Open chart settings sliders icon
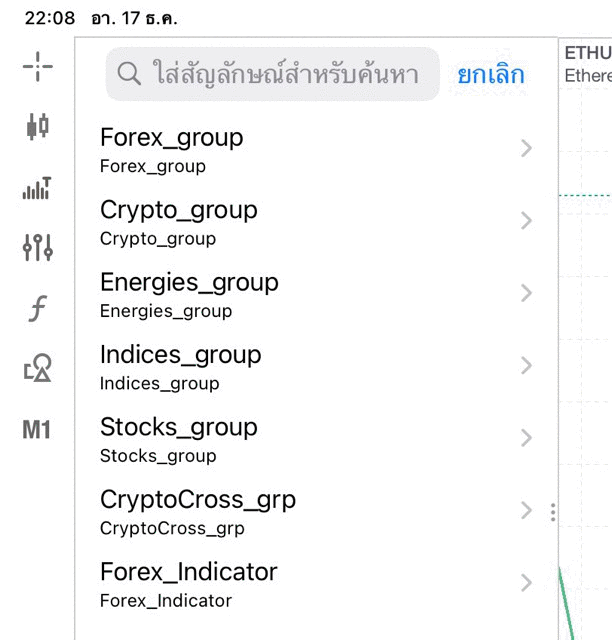 [x=37, y=247]
